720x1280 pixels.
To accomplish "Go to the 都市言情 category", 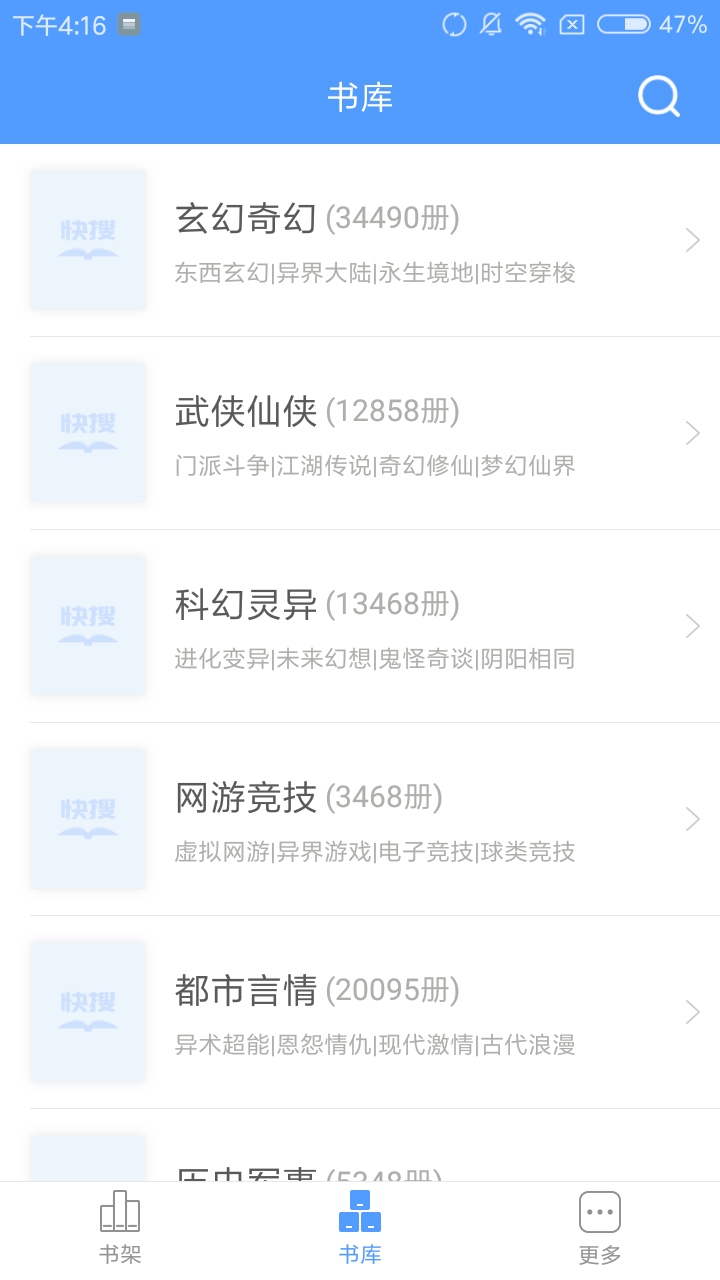I will [360, 1012].
